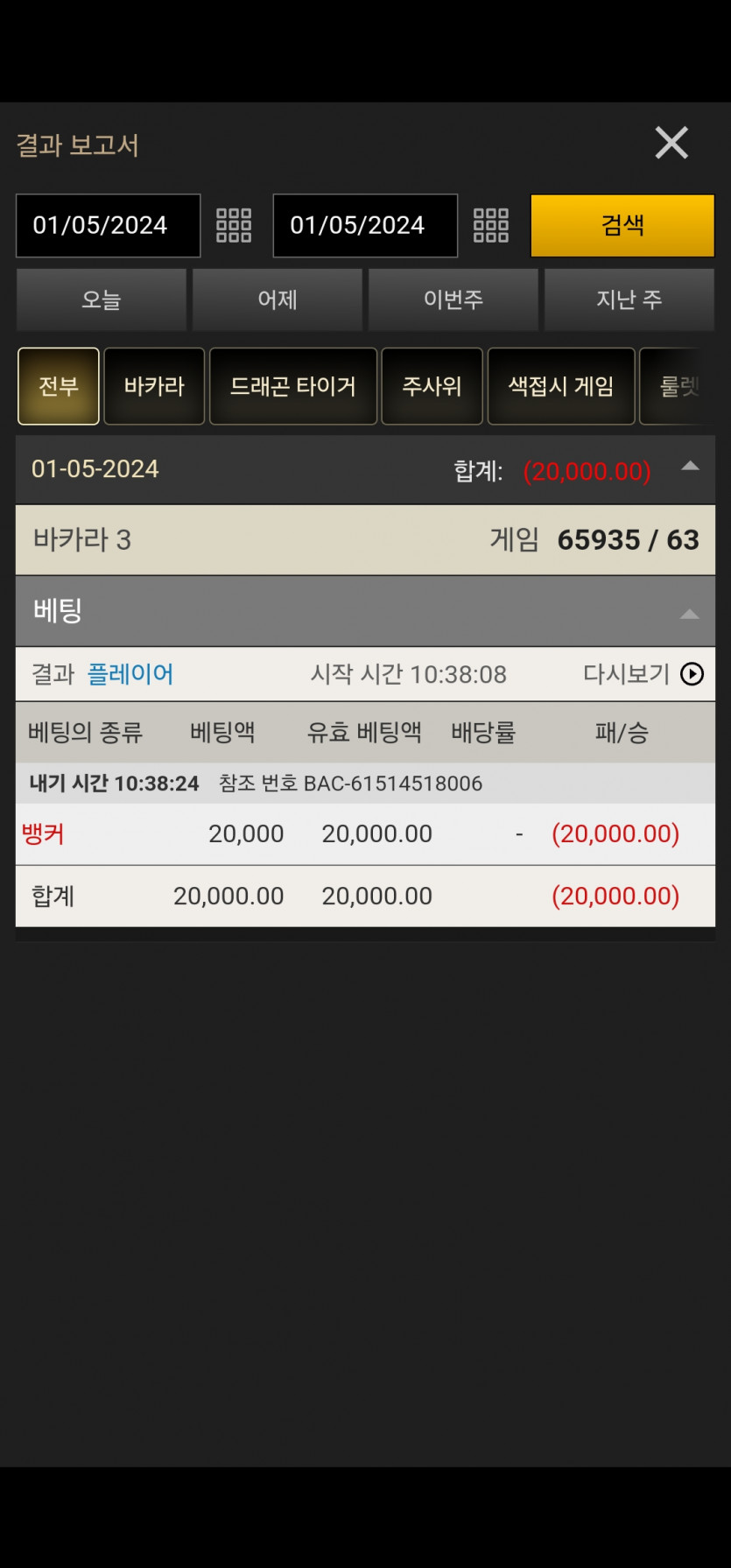Screen dimensions: 731x1568
Task: Edit the start date field
Action: pyautogui.click(x=108, y=226)
